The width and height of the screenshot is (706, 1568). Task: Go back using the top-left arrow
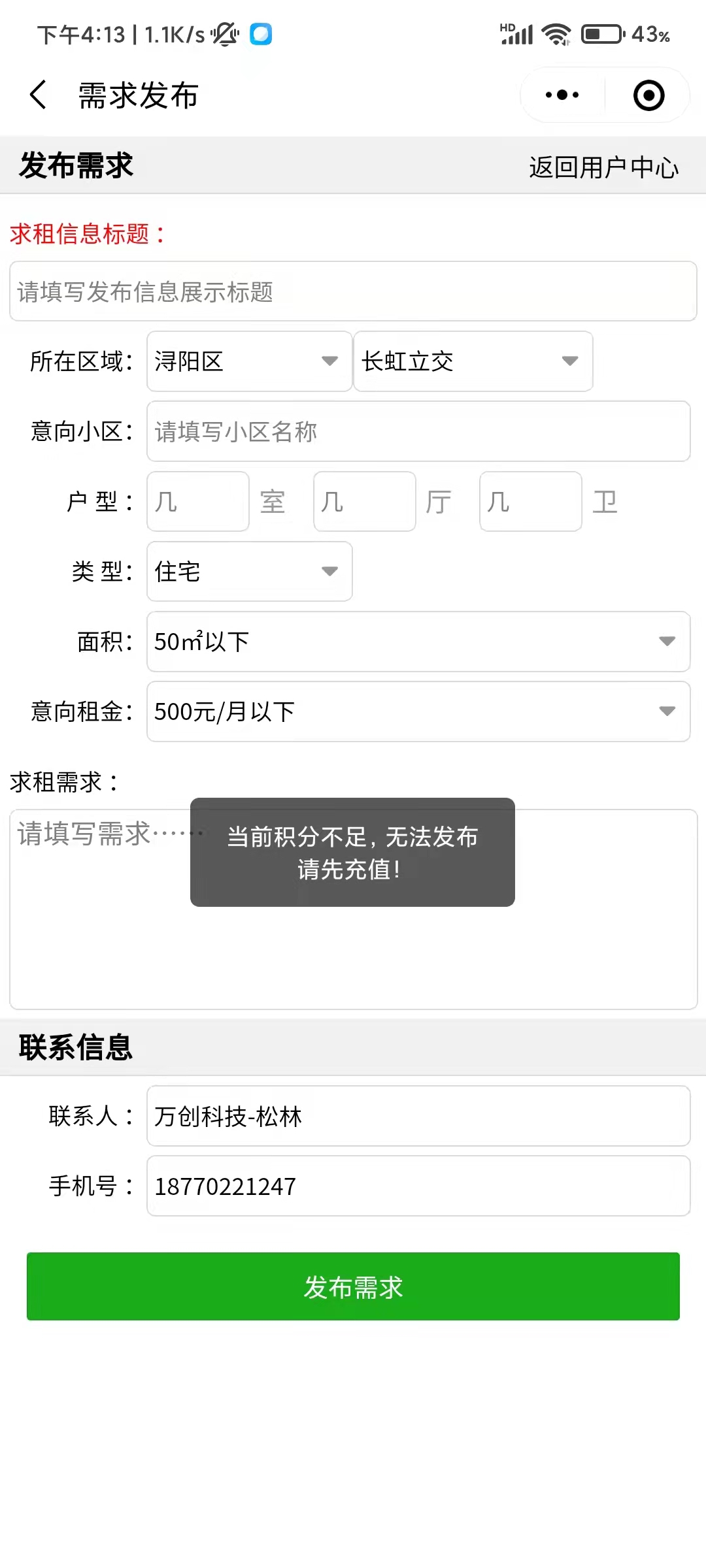[39, 95]
